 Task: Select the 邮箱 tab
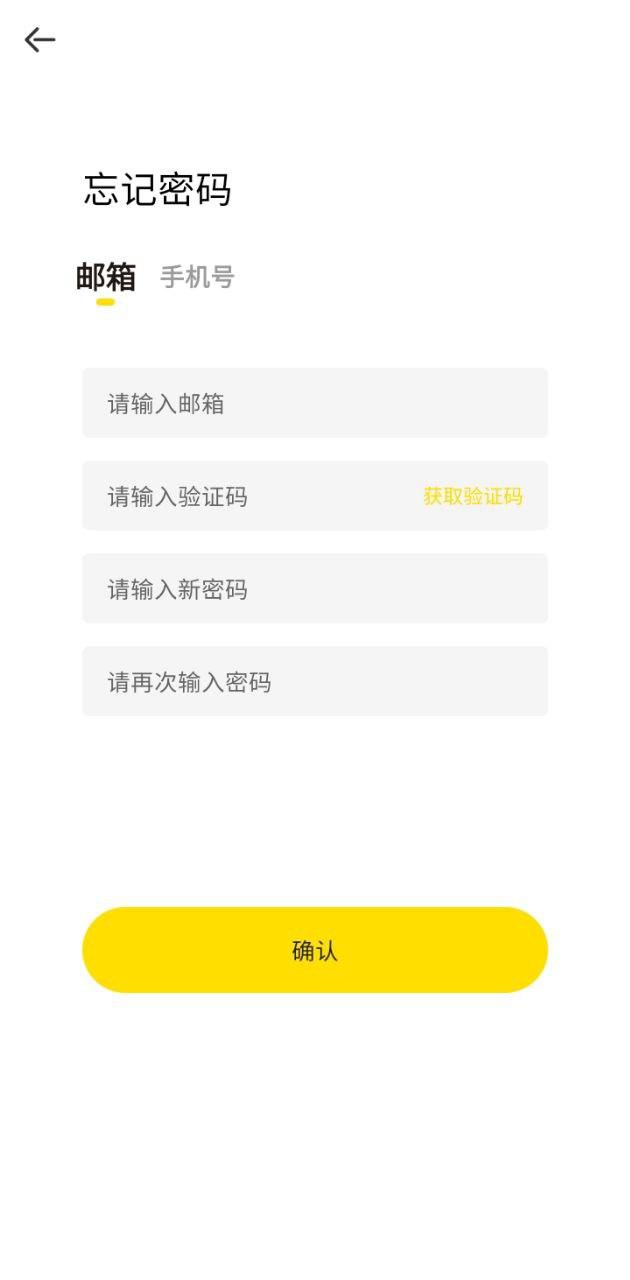[106, 277]
